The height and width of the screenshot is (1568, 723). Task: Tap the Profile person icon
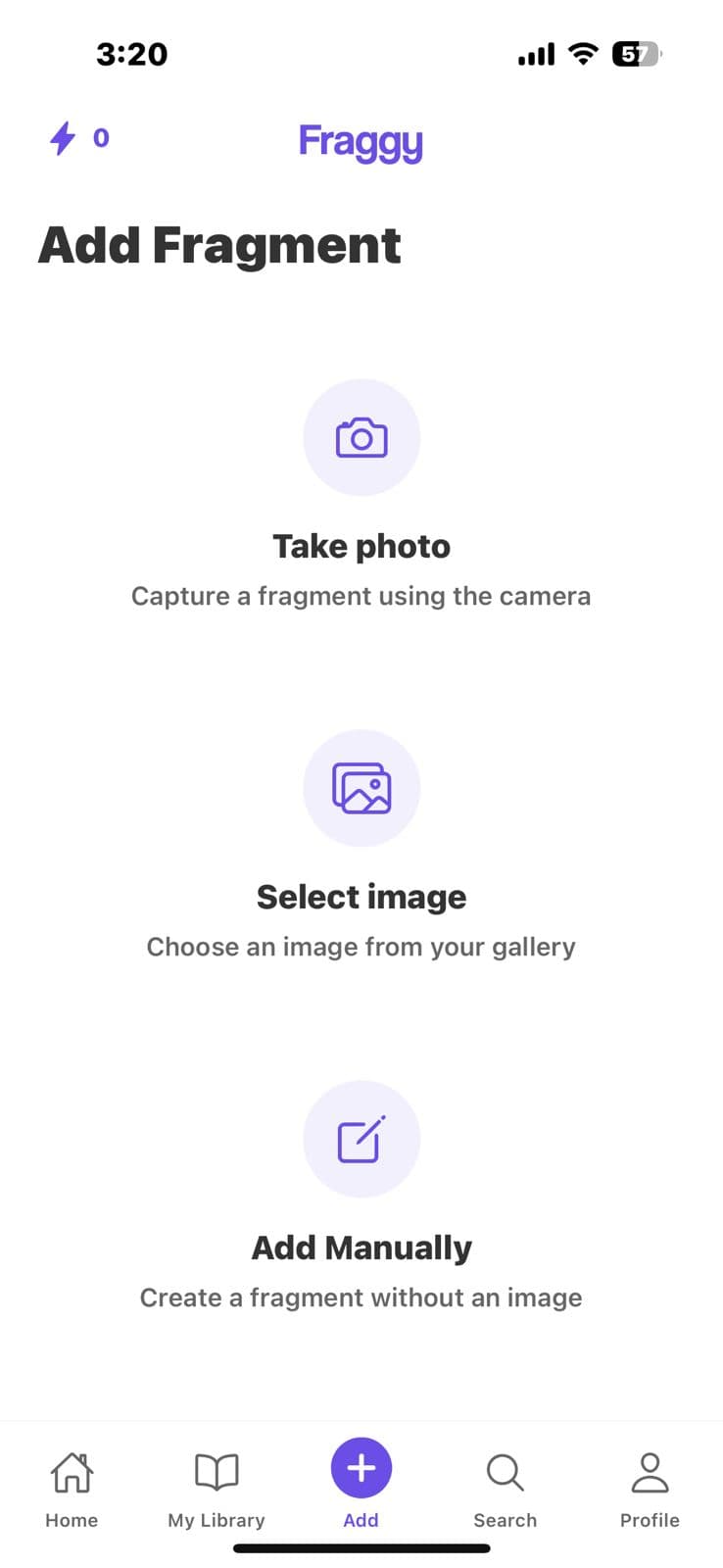(650, 1470)
